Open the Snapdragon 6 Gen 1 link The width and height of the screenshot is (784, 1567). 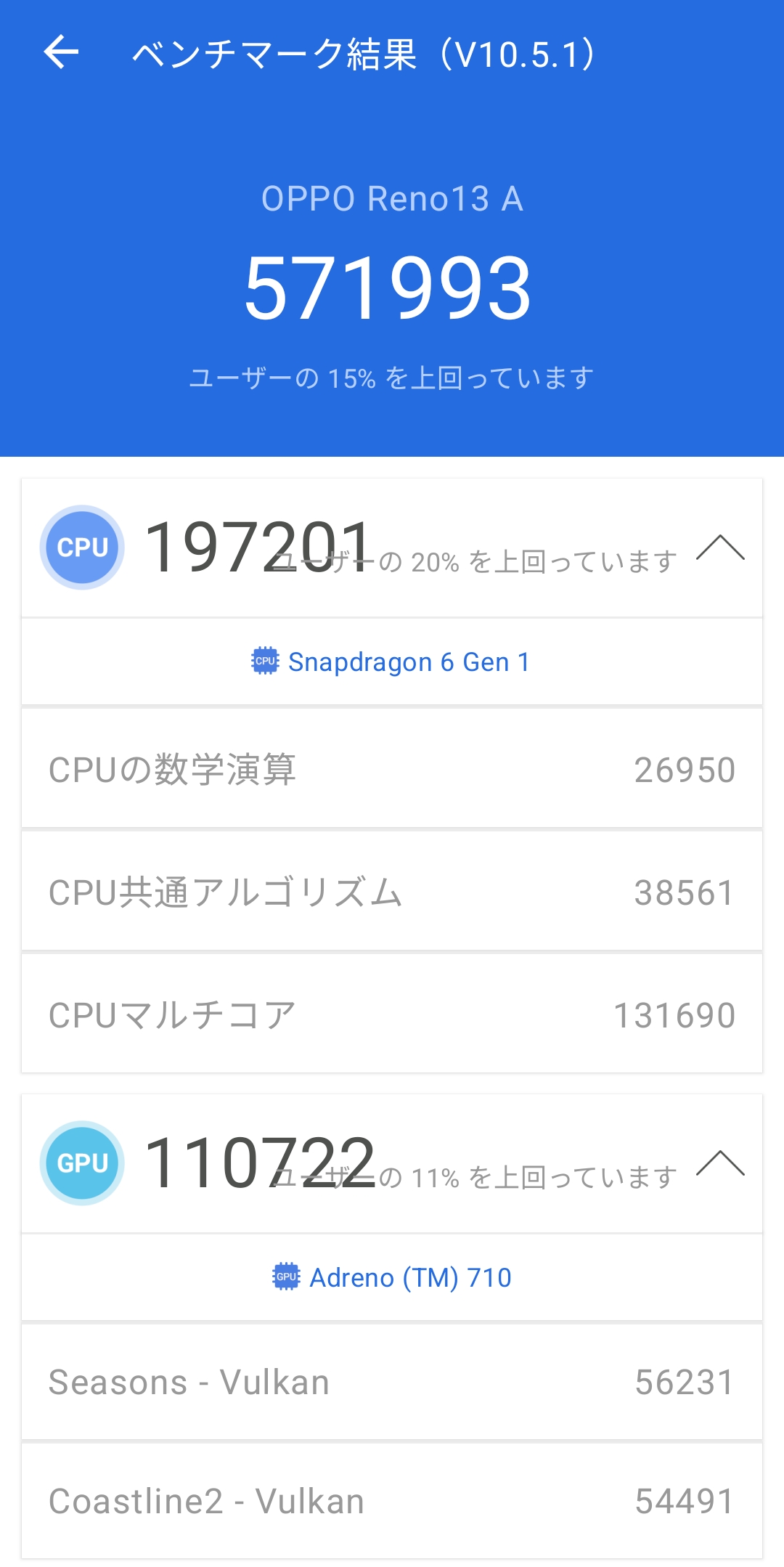click(x=391, y=662)
